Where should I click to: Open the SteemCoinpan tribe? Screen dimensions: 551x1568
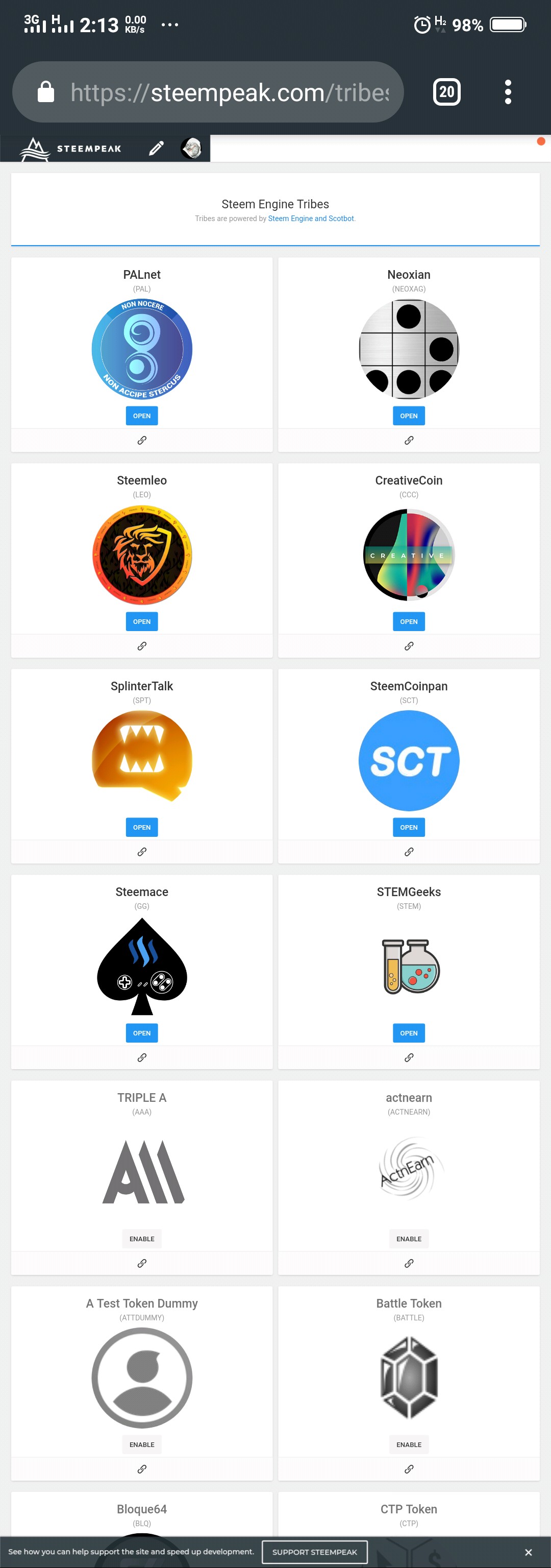tap(409, 827)
